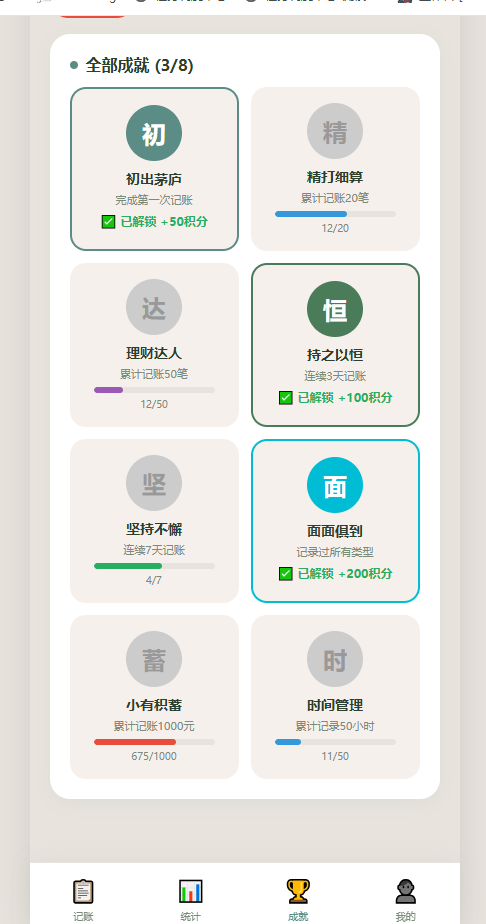This screenshot has width=486, height=924.
Task: Open the 坚持不懈 achievement card
Action: (154, 521)
